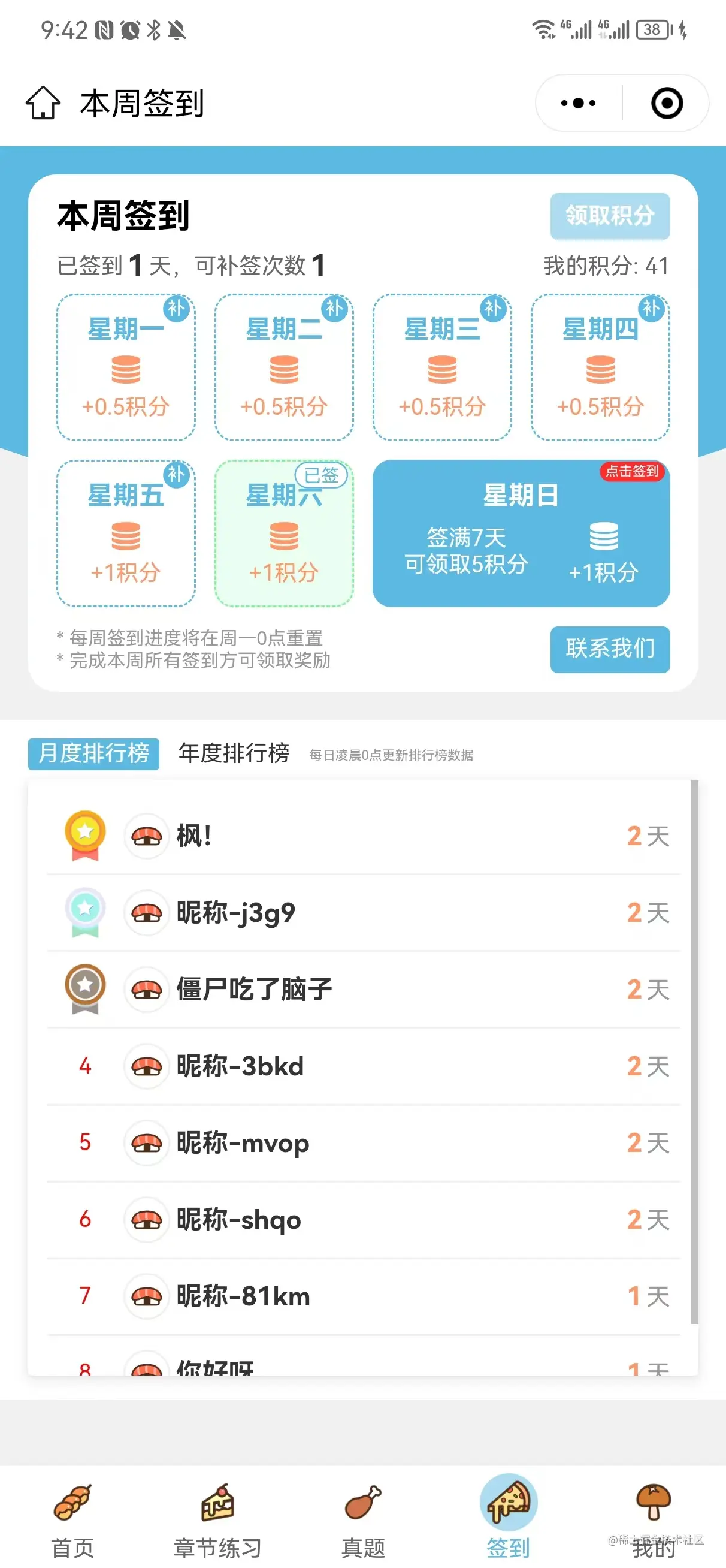Make up the sign-in for 星期四
Viewport: 726px width, 1568px height.
point(601,367)
